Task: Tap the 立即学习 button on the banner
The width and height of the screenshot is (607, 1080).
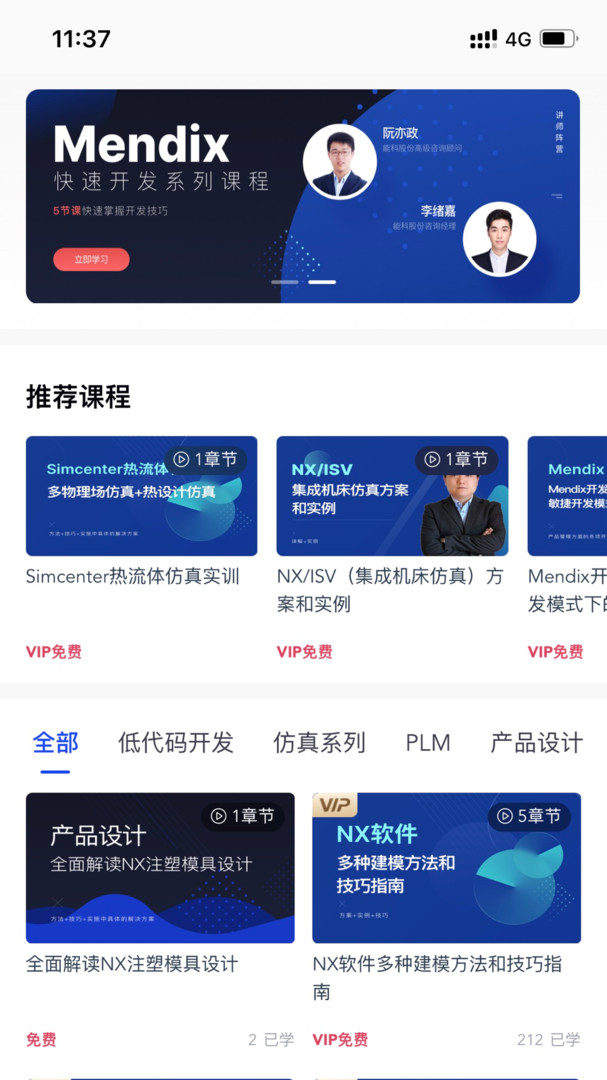Action: click(91, 260)
